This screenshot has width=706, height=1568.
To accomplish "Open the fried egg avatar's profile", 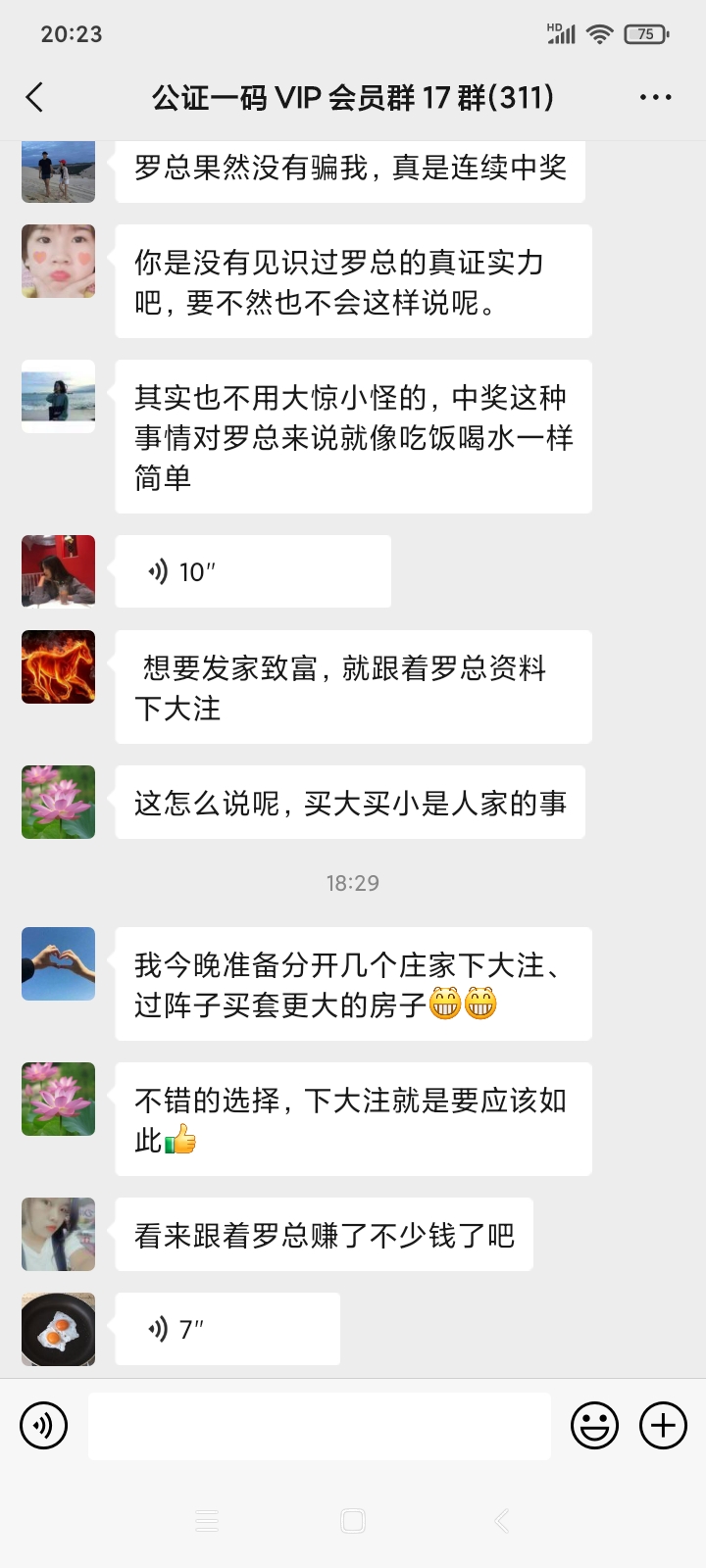I will 59,1329.
